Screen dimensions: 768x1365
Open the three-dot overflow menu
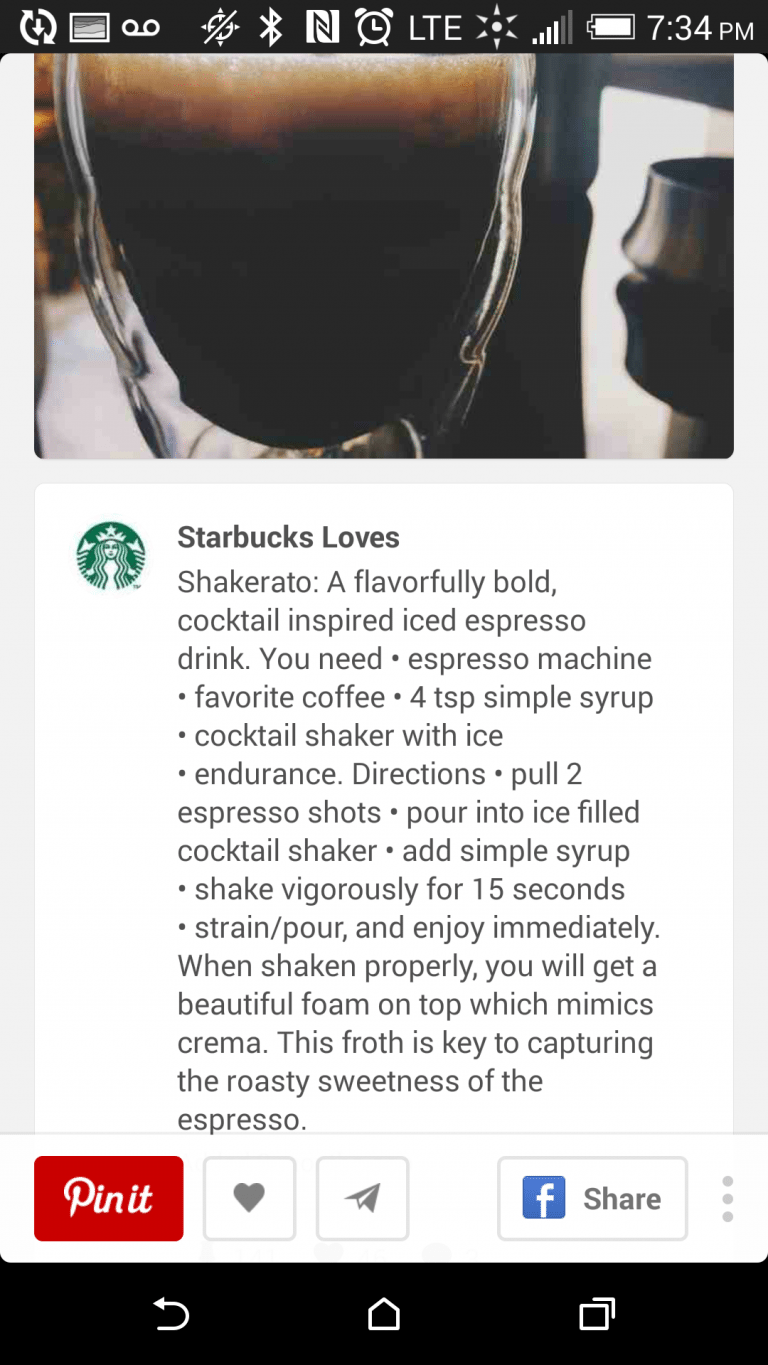[728, 1198]
